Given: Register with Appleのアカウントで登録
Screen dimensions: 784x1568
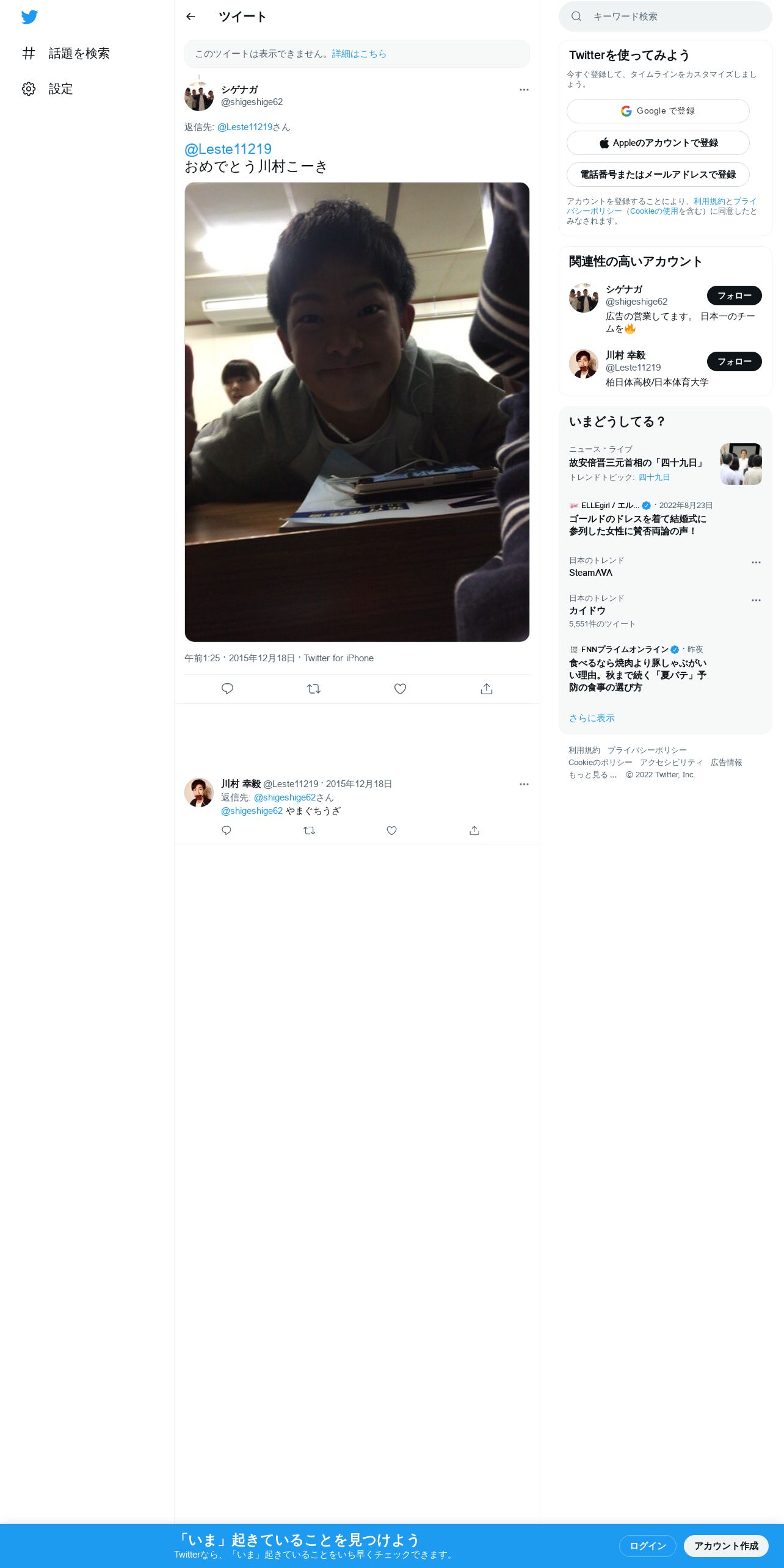Looking at the screenshot, I should tap(658, 143).
